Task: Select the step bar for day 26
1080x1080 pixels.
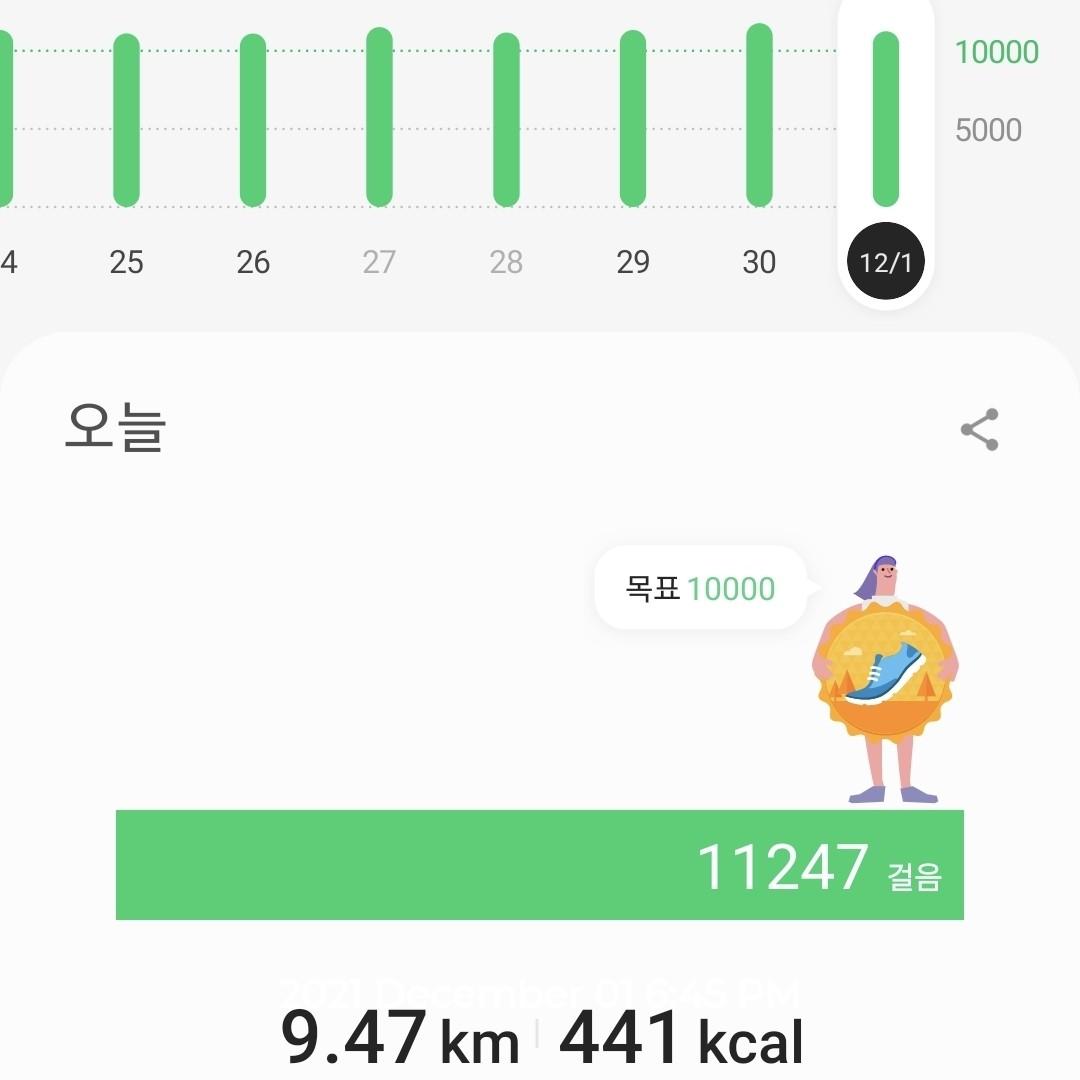Action: click(x=253, y=120)
